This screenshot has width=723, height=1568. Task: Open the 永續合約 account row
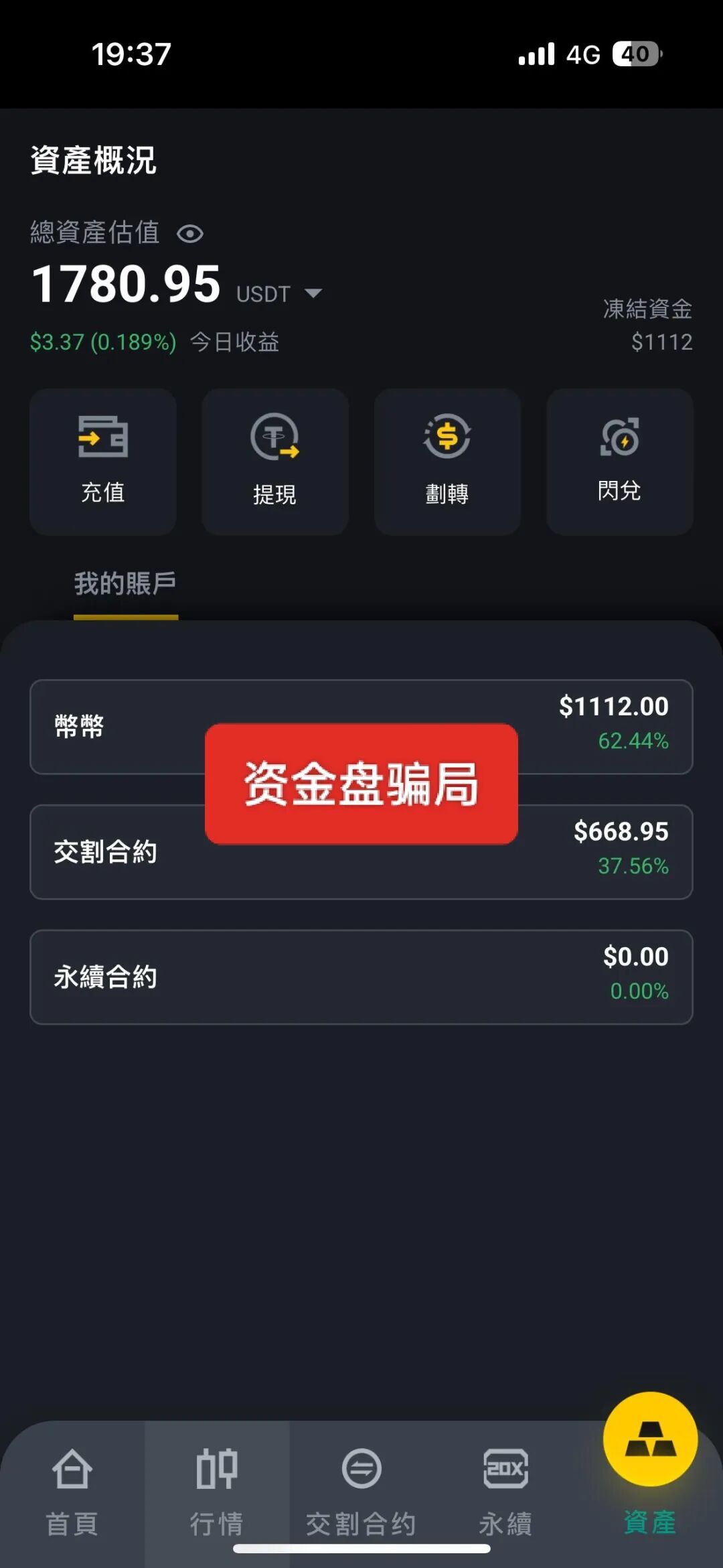tap(361, 977)
